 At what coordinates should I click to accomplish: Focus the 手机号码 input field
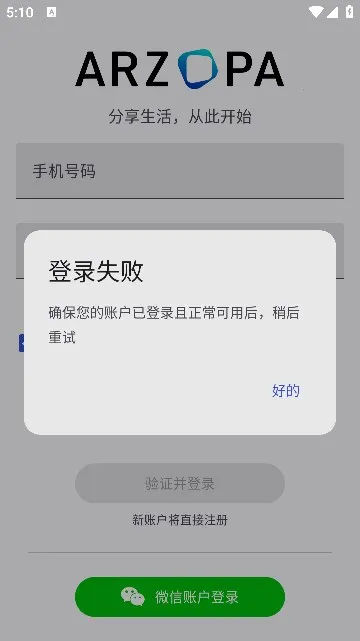[180, 171]
